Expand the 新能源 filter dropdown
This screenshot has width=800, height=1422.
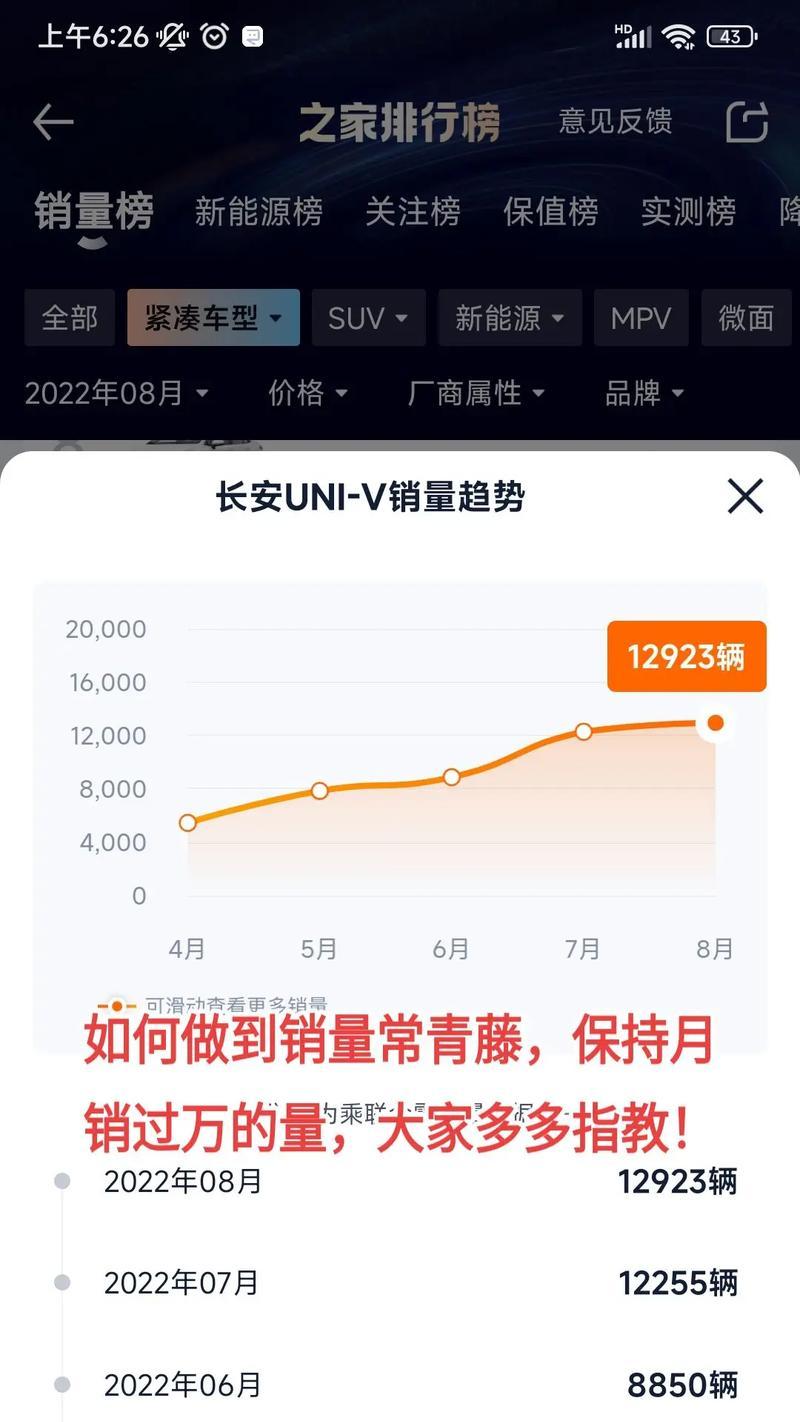coord(510,318)
